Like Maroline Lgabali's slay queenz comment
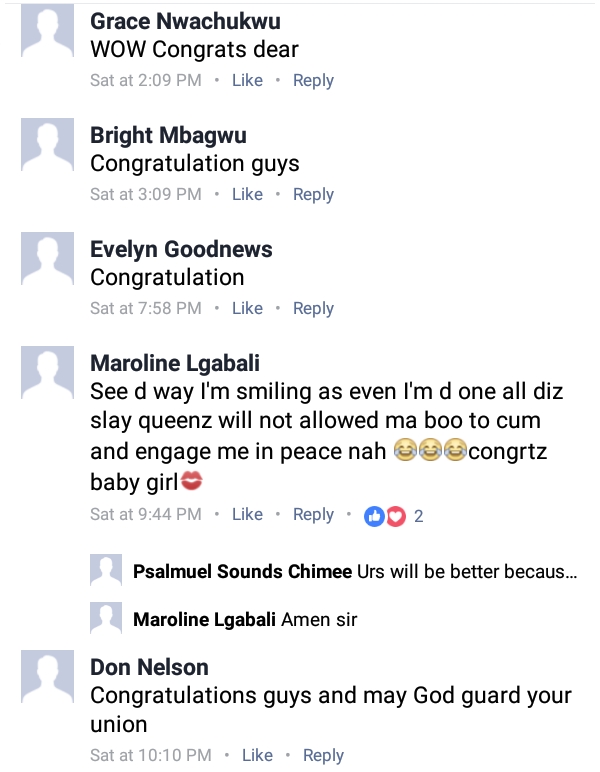The image size is (600, 772). [x=247, y=514]
